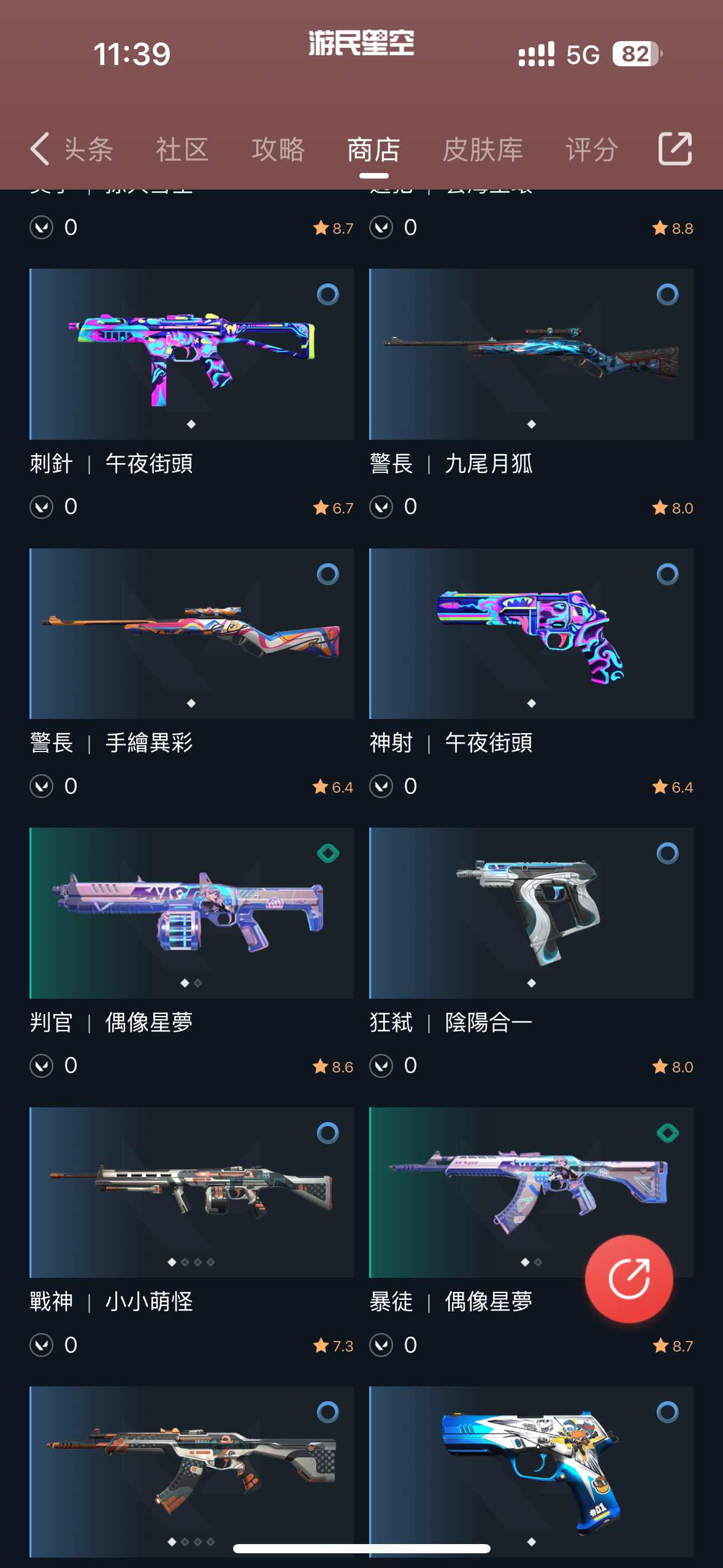Select the 商店 tab
Image resolution: width=723 pixels, height=1568 pixels.
pyautogui.click(x=373, y=150)
